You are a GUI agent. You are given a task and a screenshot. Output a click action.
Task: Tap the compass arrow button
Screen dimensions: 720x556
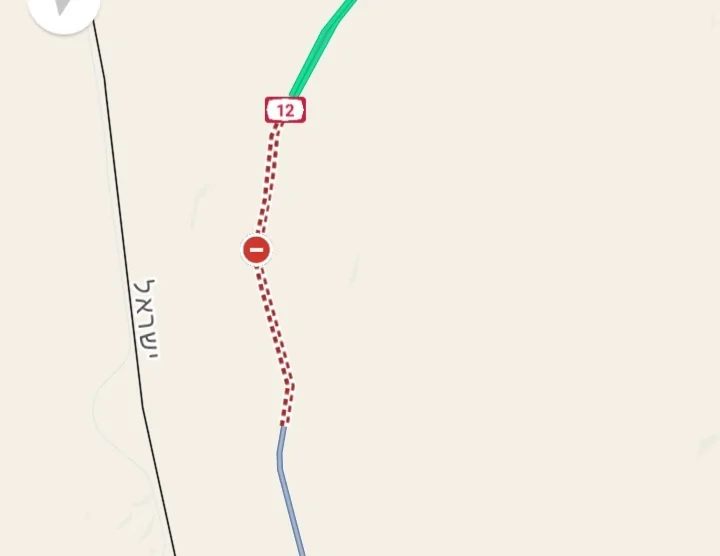point(64,8)
